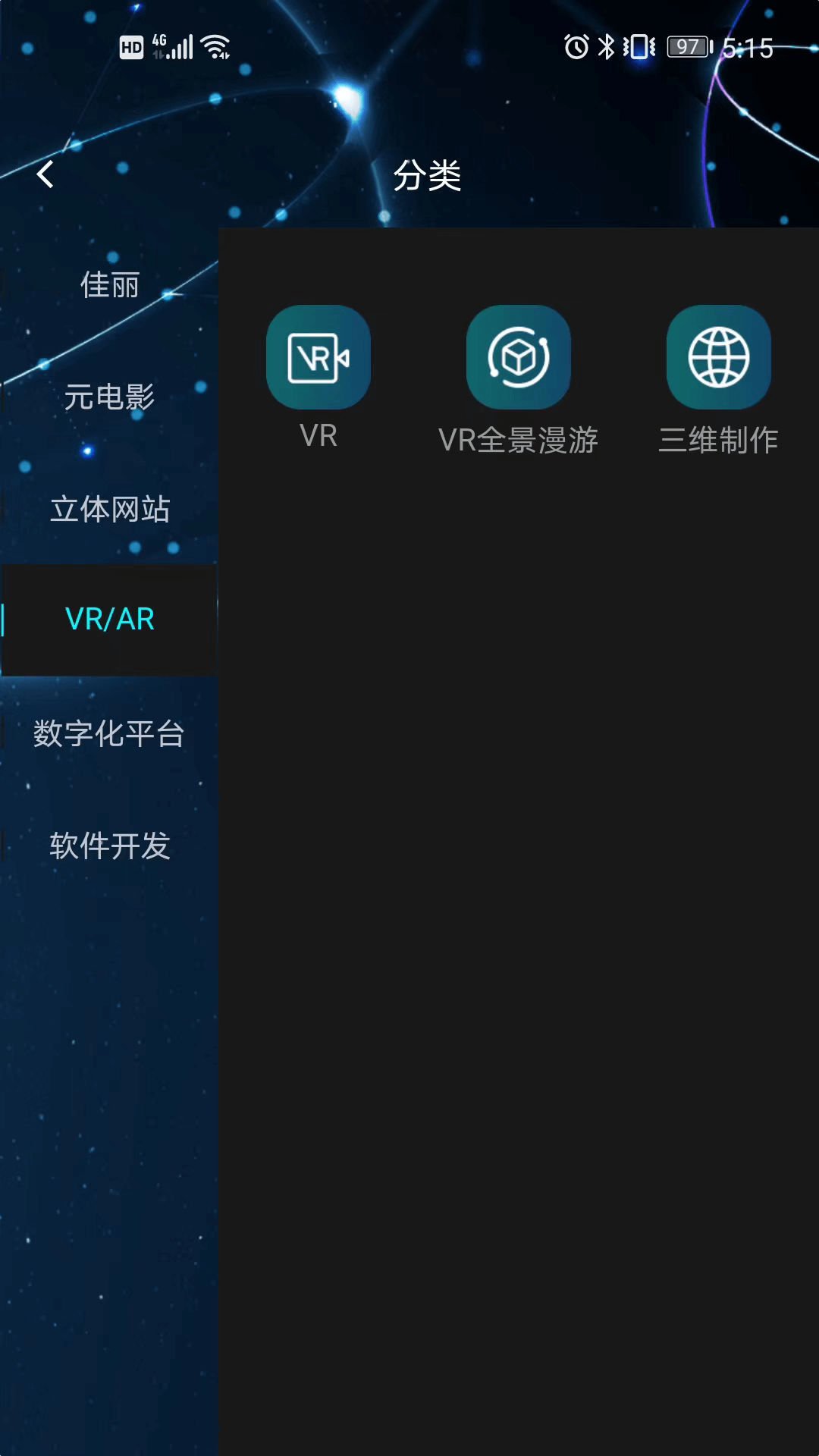819x1456 pixels.
Task: Open the 立体网站 category
Action: (109, 509)
